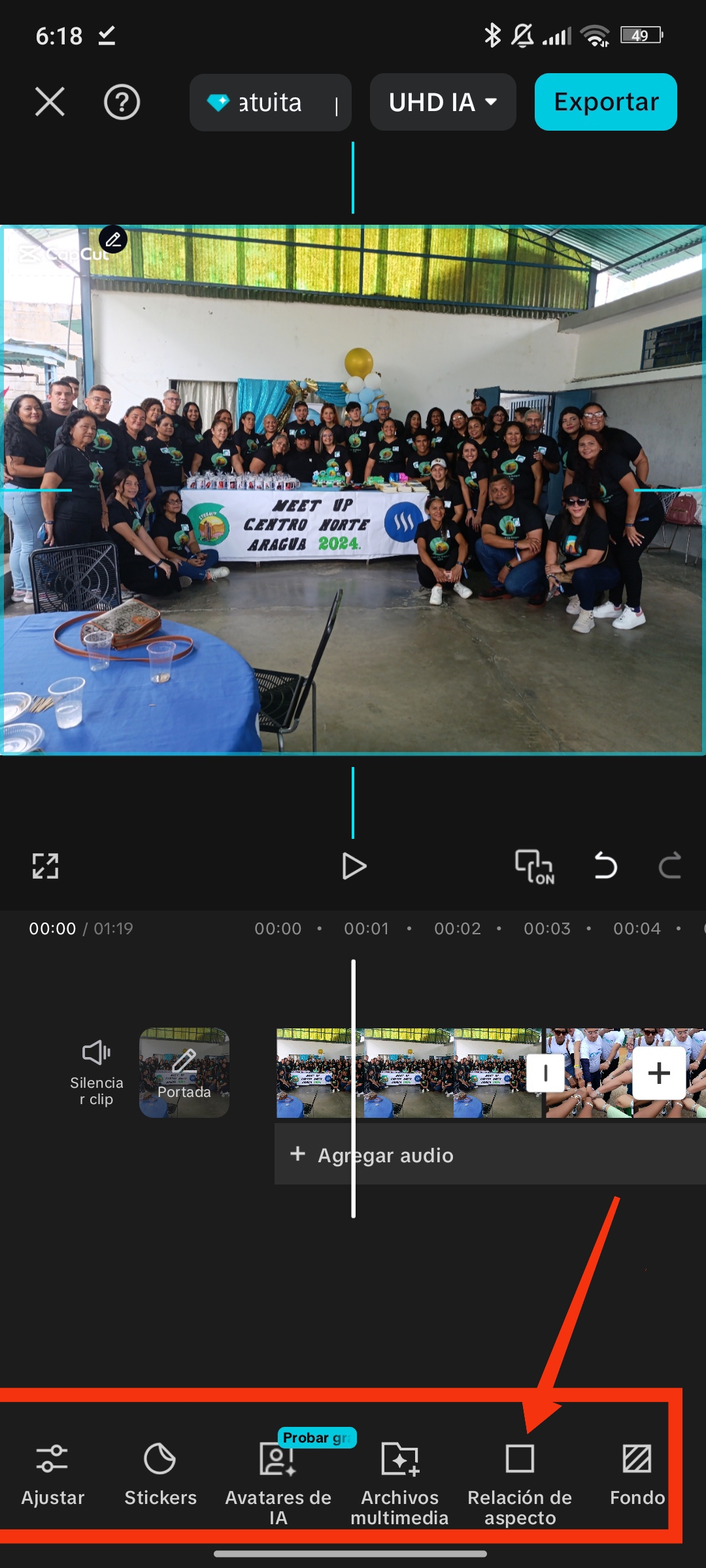Image resolution: width=706 pixels, height=1568 pixels.
Task: Tap the diamond free trial chip
Action: pos(270,103)
